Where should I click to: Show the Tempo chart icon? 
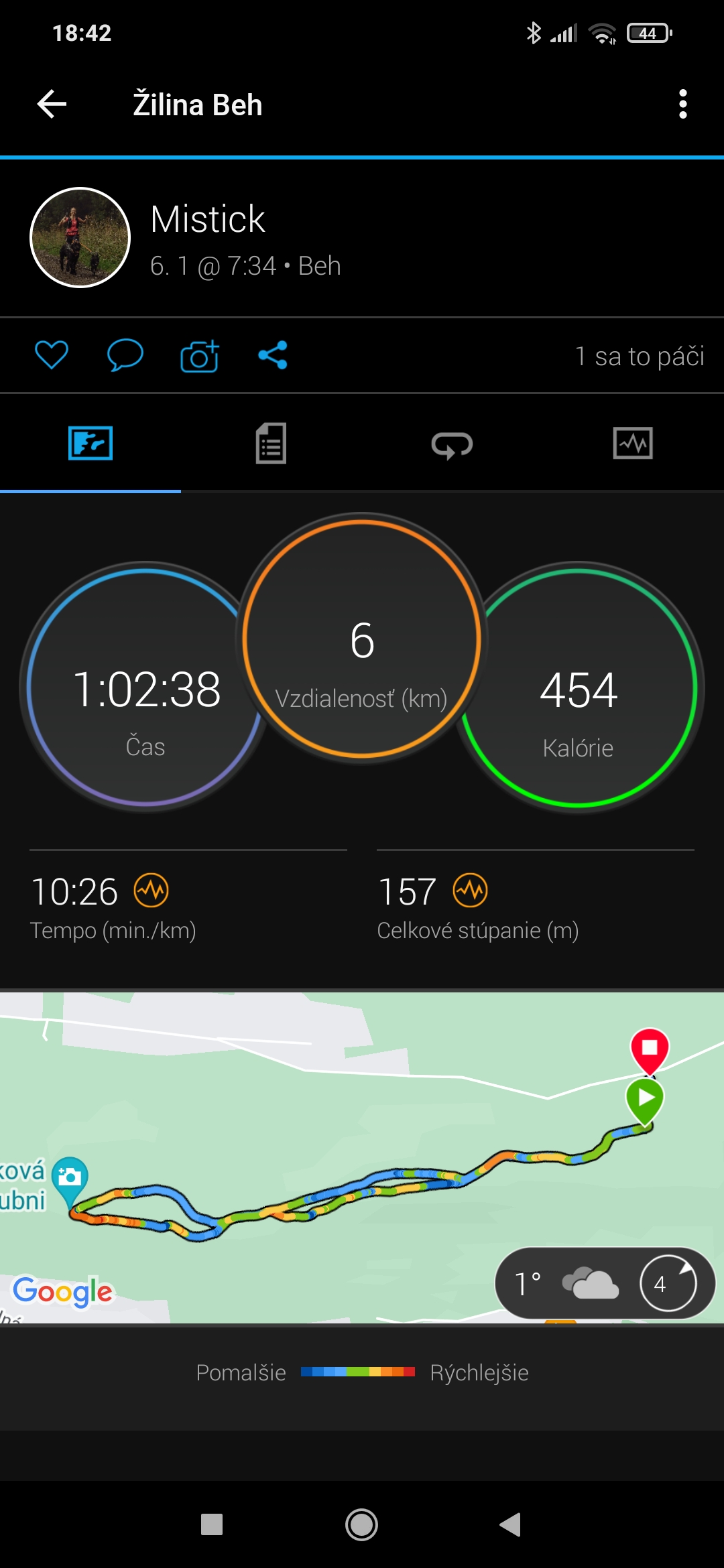click(x=151, y=891)
